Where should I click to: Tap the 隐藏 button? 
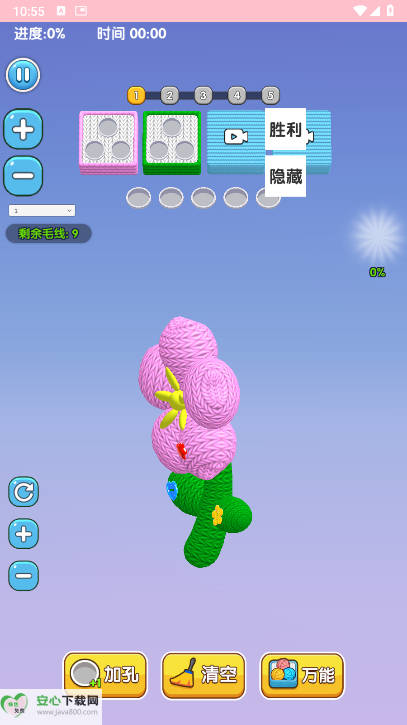tap(285, 176)
